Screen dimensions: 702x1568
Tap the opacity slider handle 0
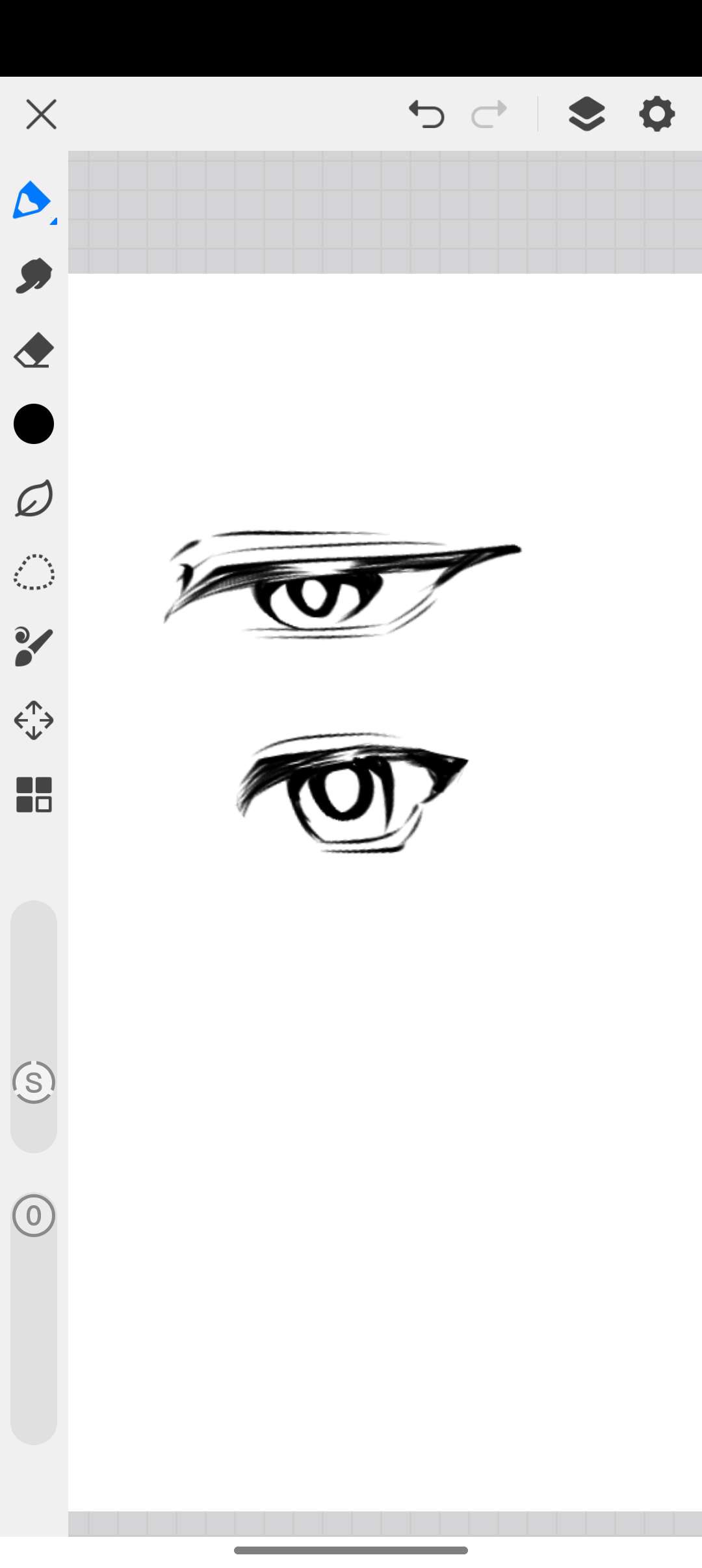(33, 1216)
